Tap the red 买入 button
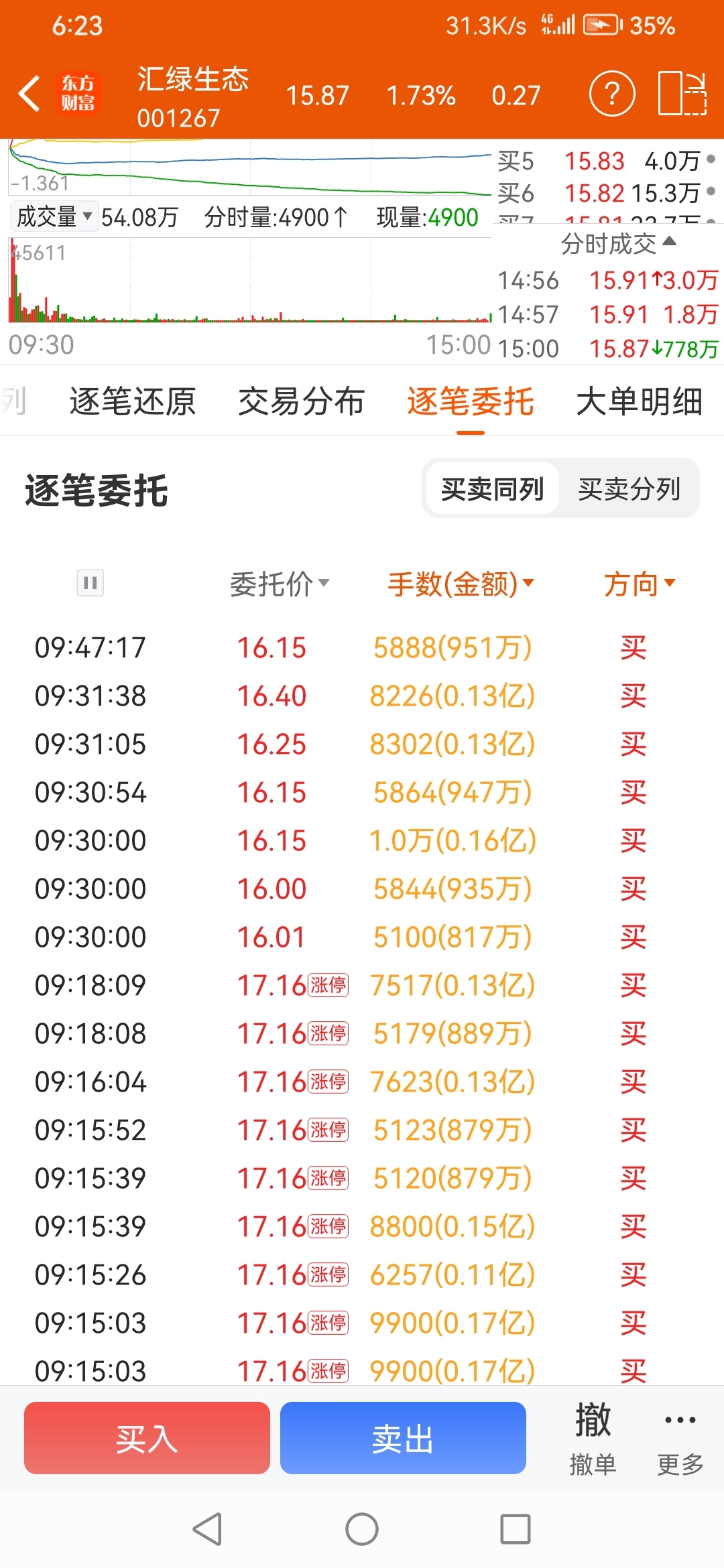 coord(147,1438)
